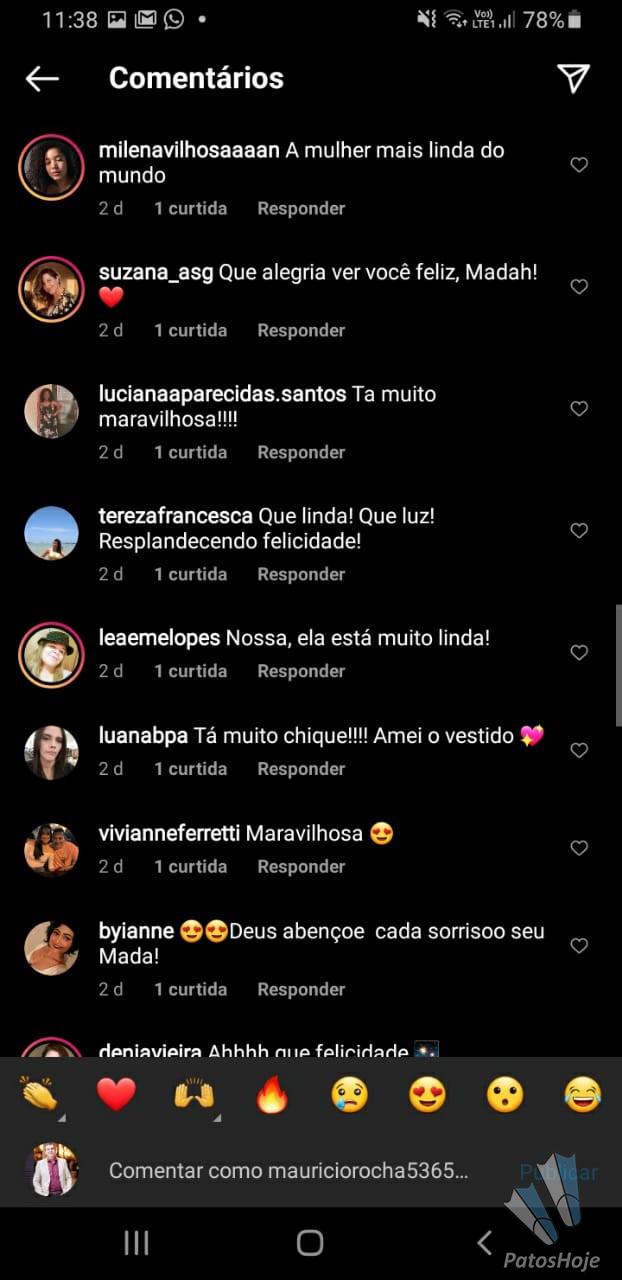Screen dimensions: 622x1280
Task: Open suzana_asg's story avatar
Action: click(51, 289)
